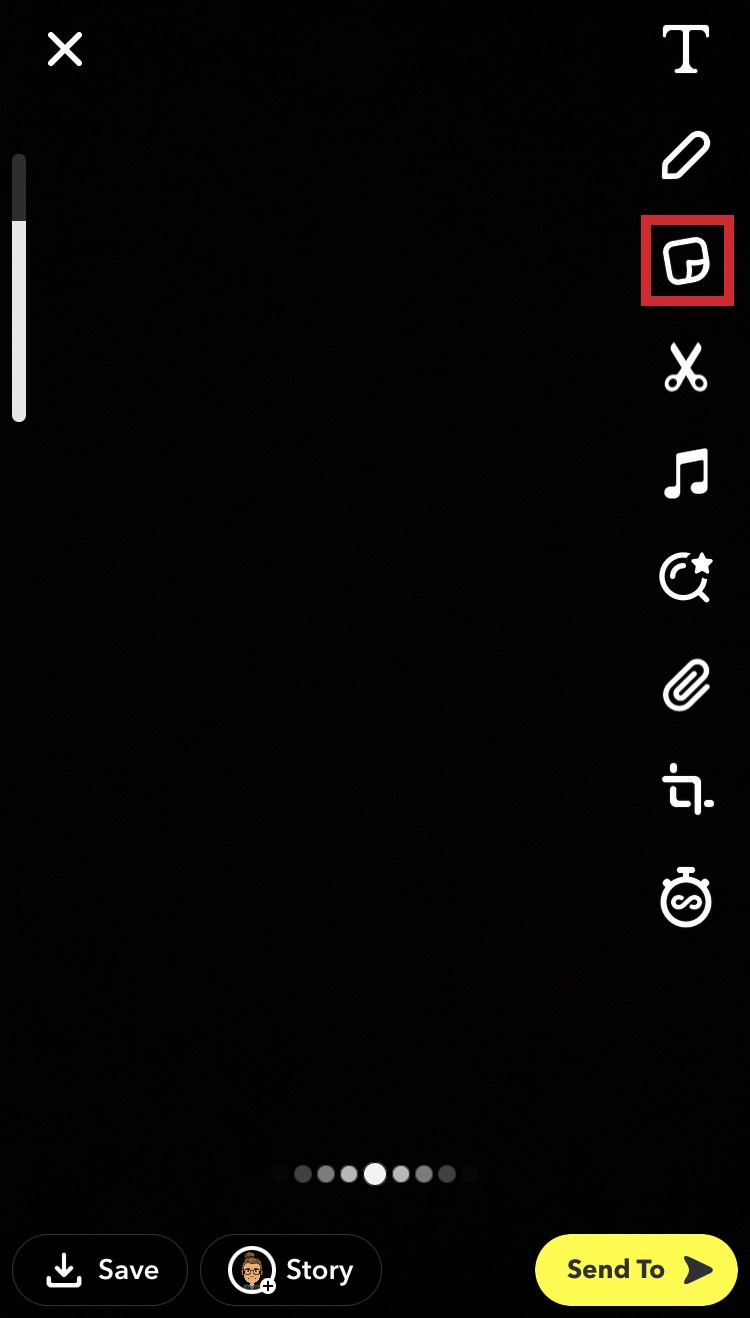Tap the Send To button
This screenshot has width=750, height=1318.
[x=637, y=1270]
